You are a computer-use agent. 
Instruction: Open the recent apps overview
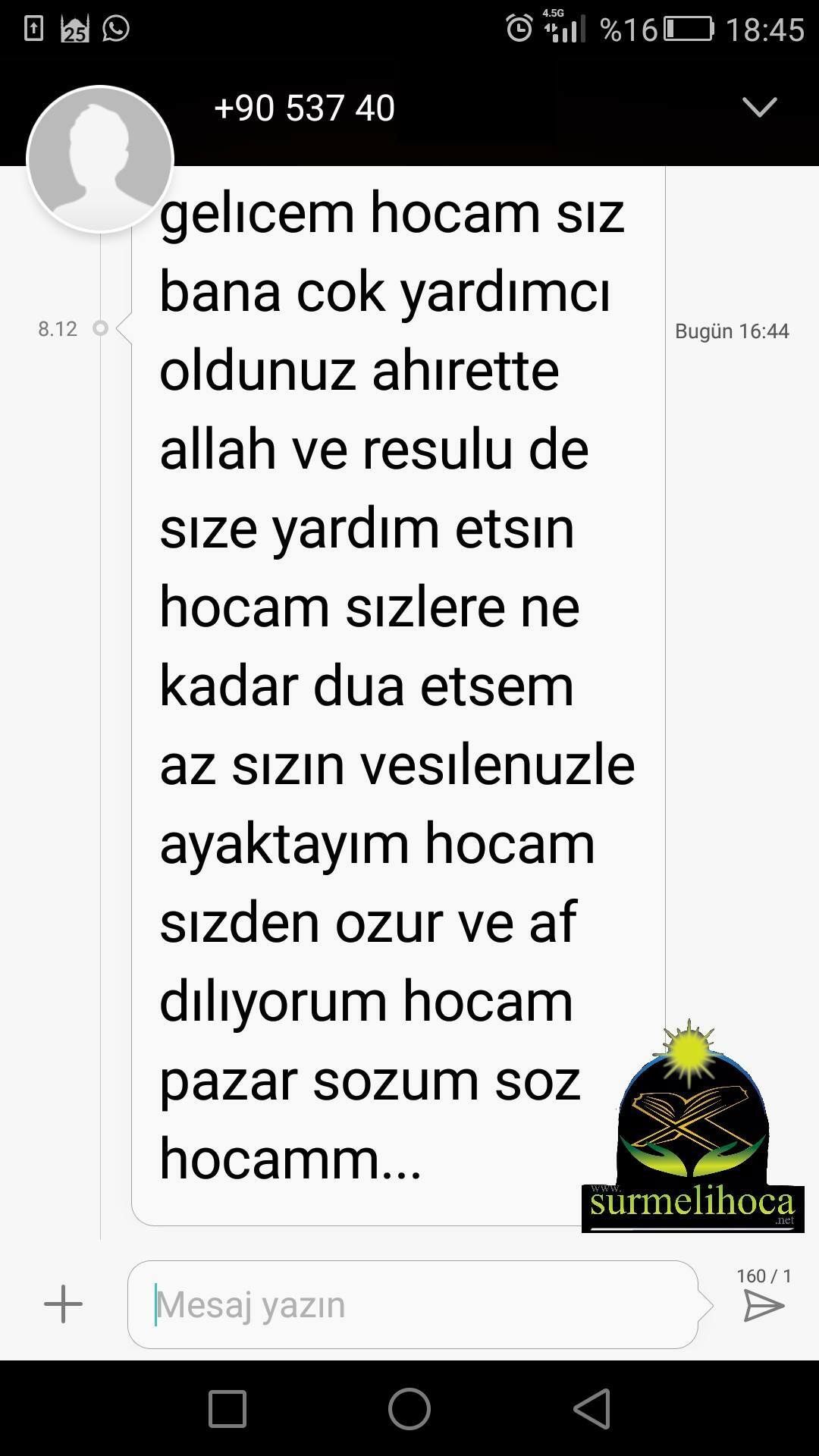pyautogui.click(x=227, y=1409)
